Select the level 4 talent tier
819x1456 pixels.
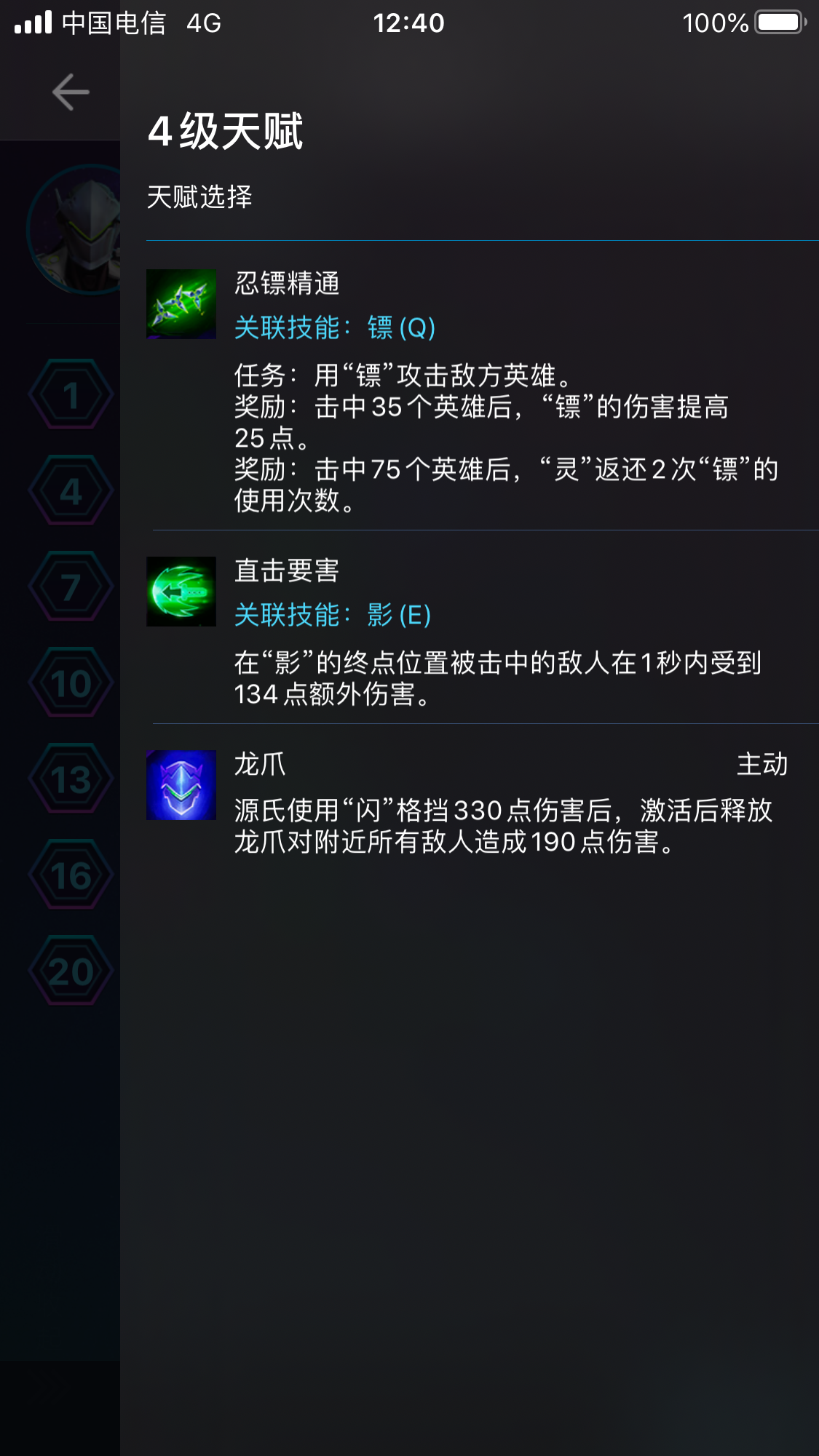coord(71,490)
